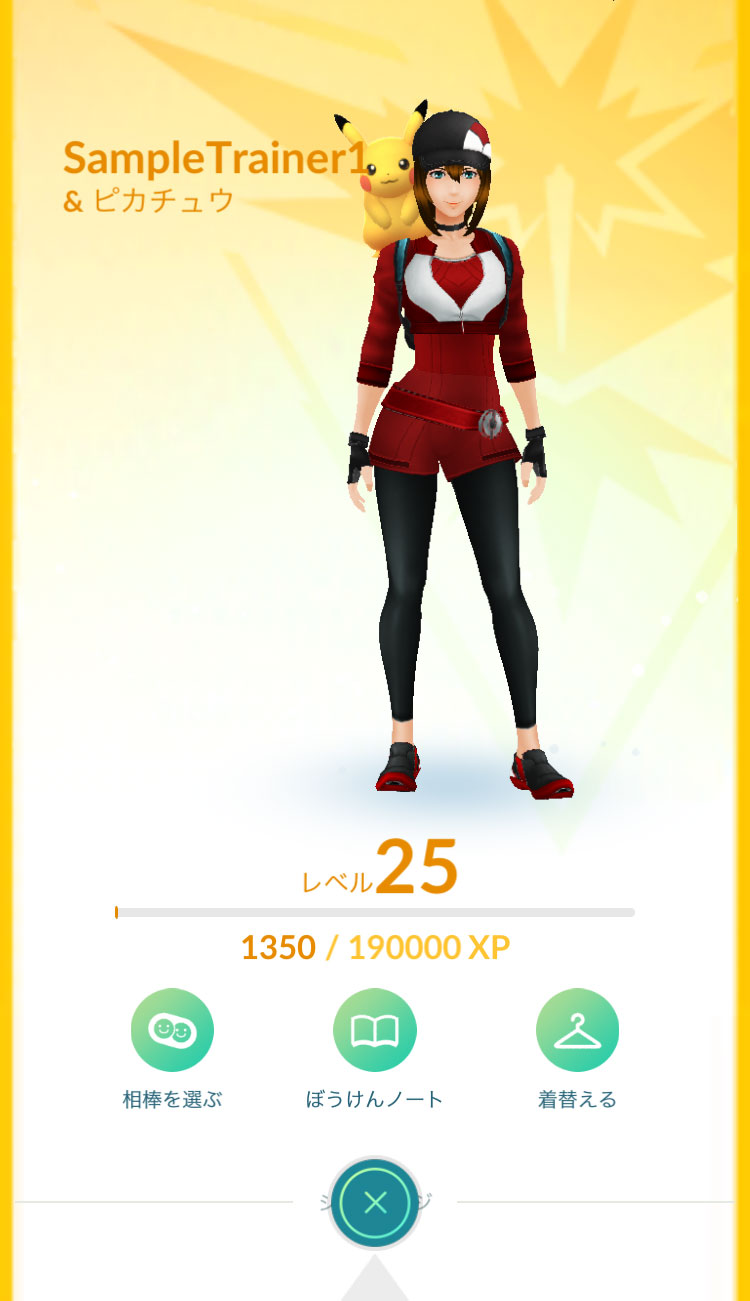Open the ぼうけんノート journal

tap(375, 1030)
